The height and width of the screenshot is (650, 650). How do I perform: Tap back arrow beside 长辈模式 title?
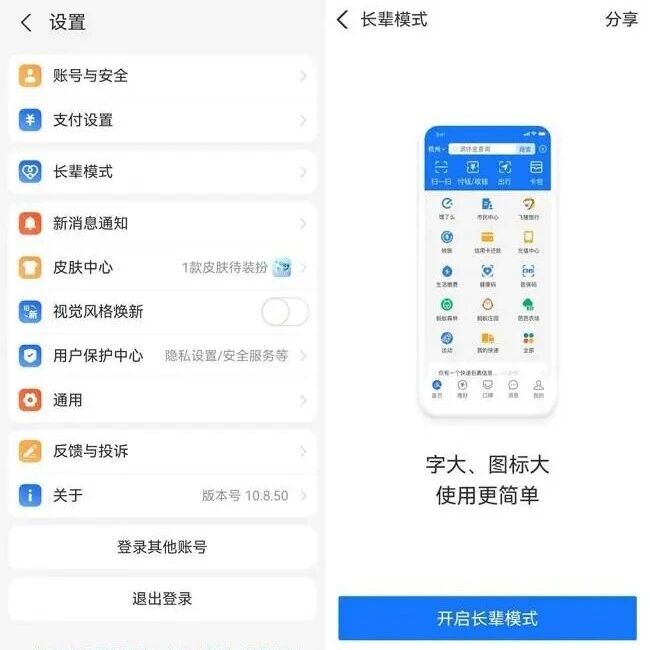click(342, 19)
